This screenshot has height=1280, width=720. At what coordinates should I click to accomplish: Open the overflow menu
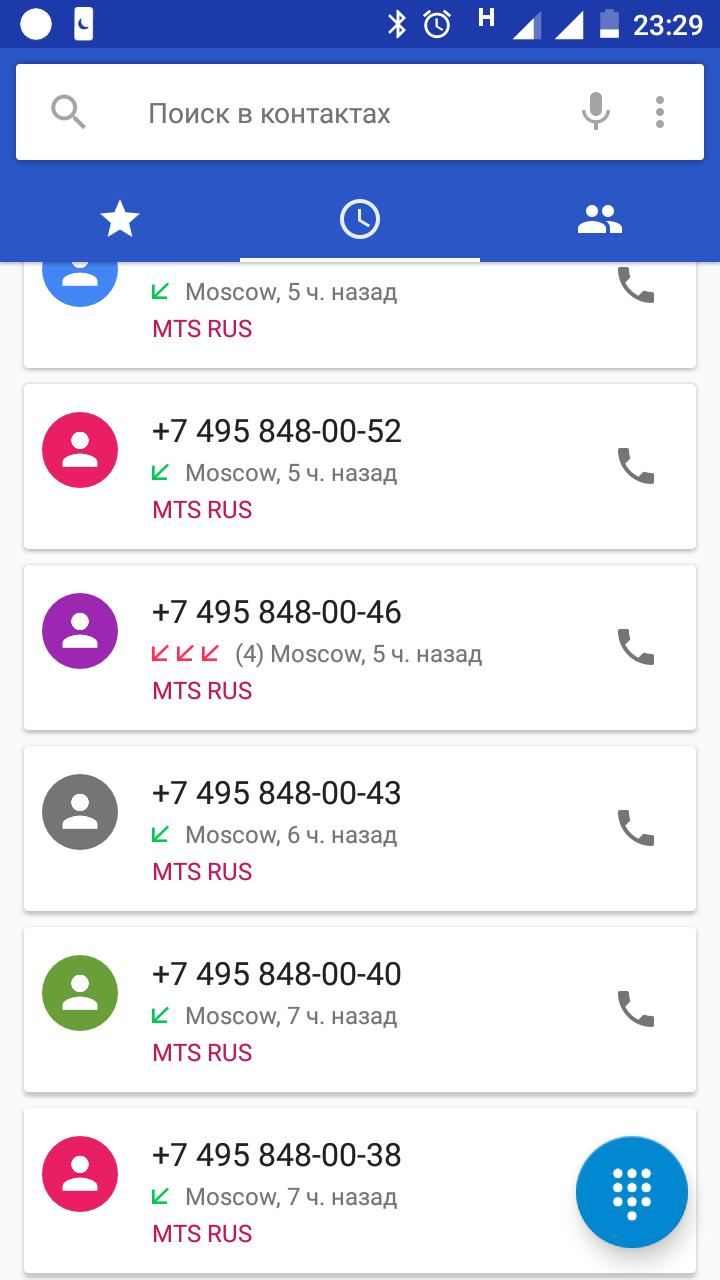[660, 112]
